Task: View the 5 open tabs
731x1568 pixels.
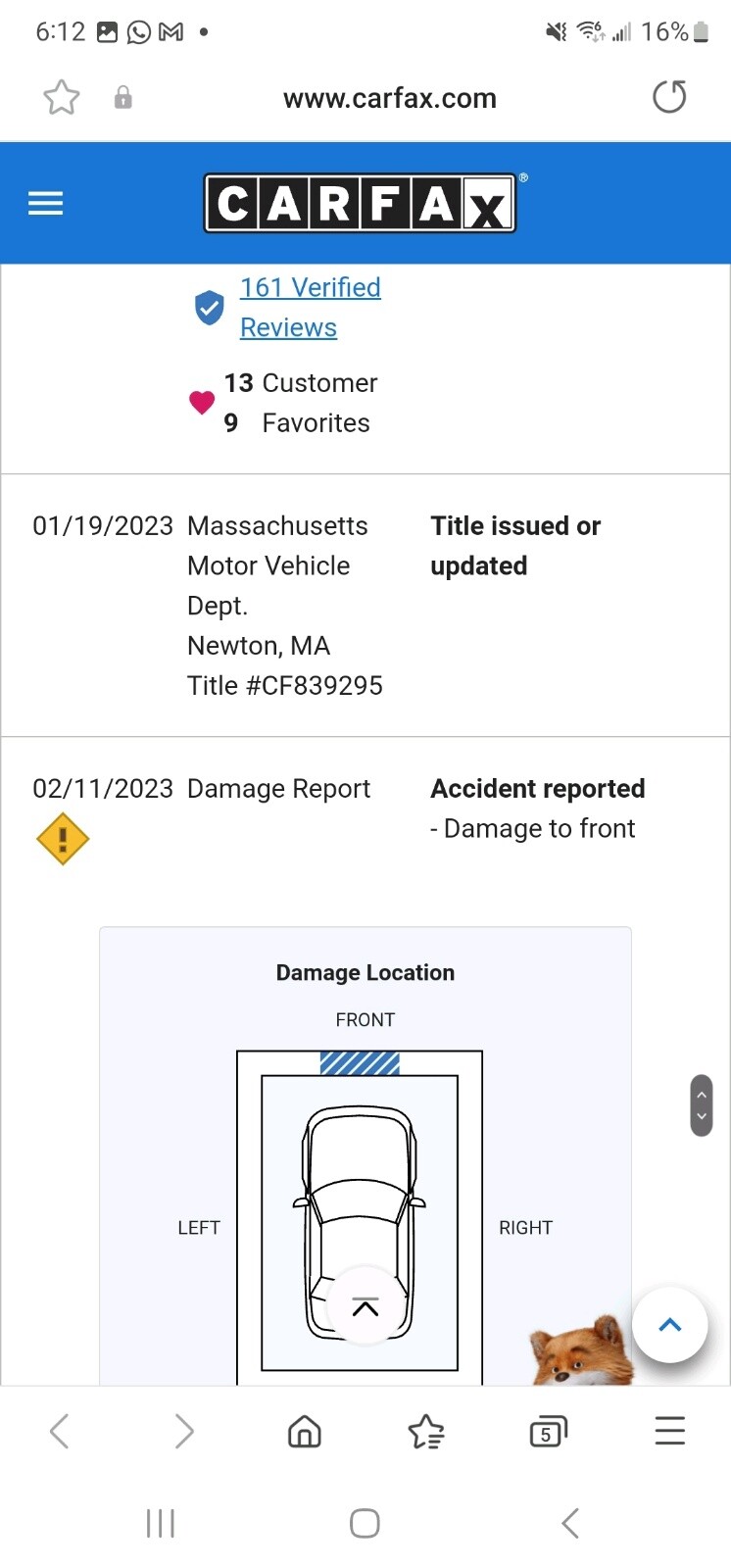Action: [x=548, y=1432]
